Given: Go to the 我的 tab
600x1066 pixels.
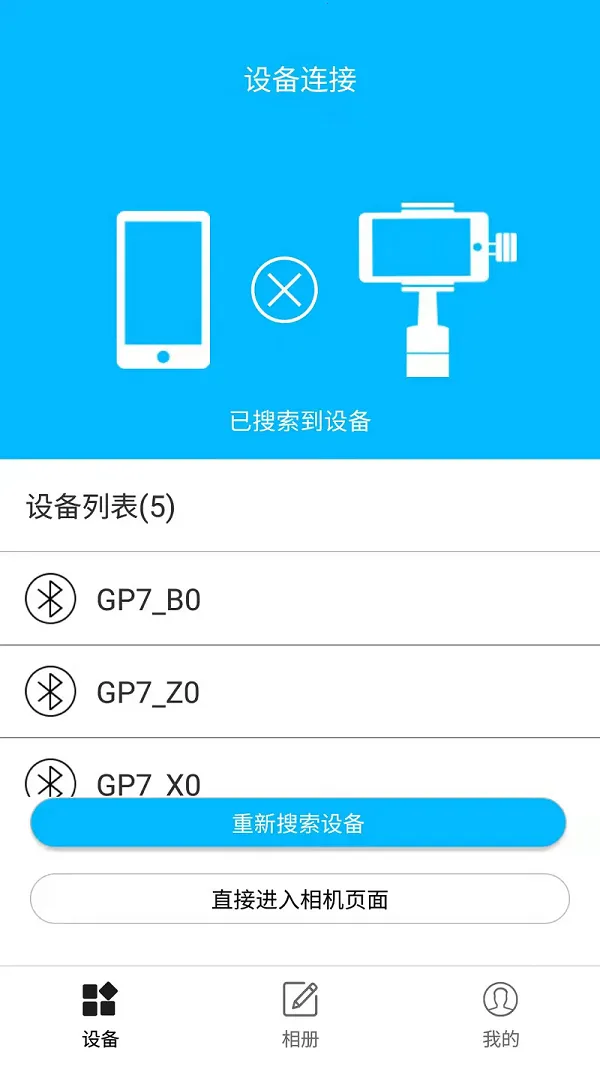Looking at the screenshot, I should click(500, 1015).
